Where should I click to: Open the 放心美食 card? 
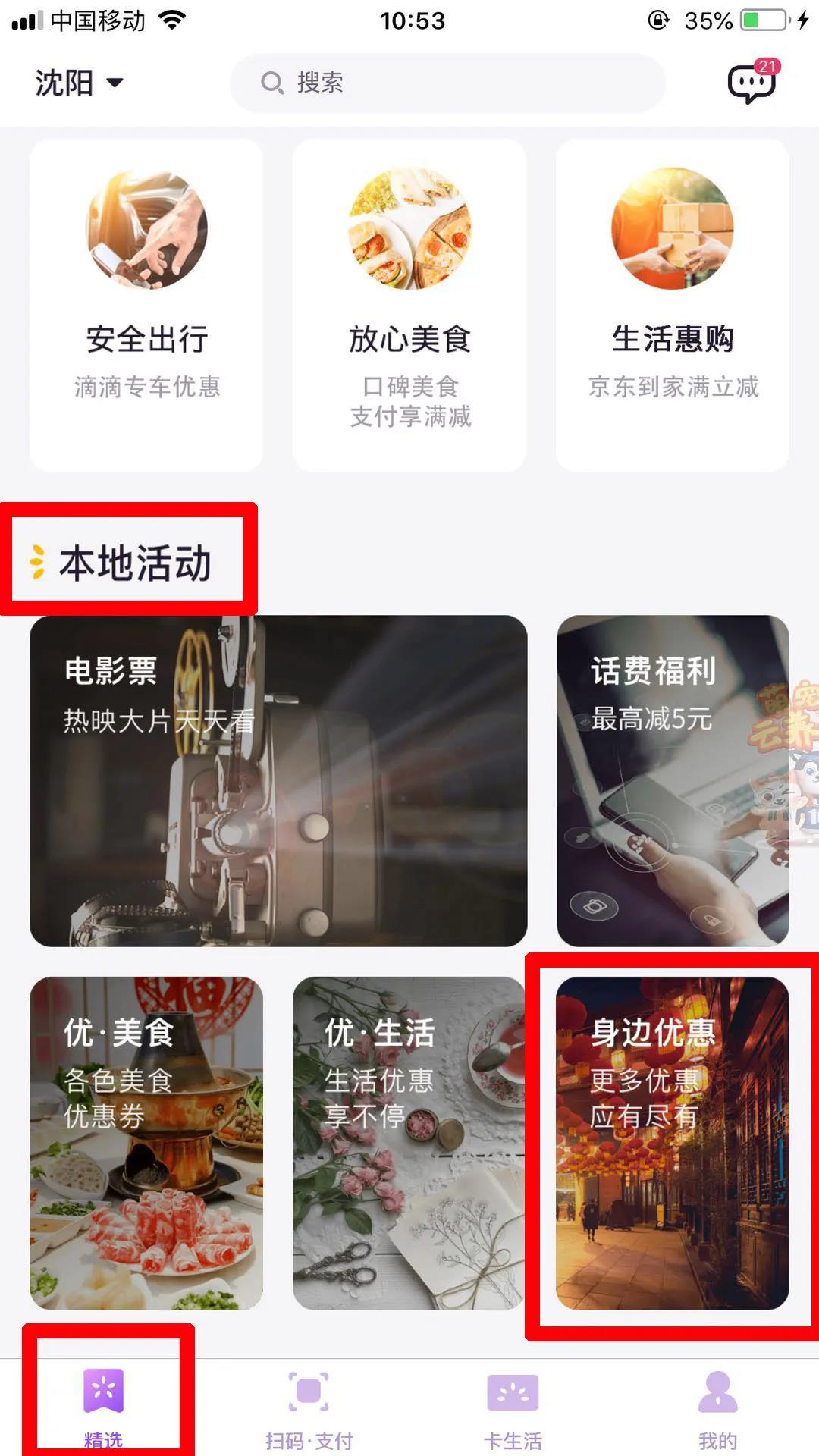(x=409, y=303)
